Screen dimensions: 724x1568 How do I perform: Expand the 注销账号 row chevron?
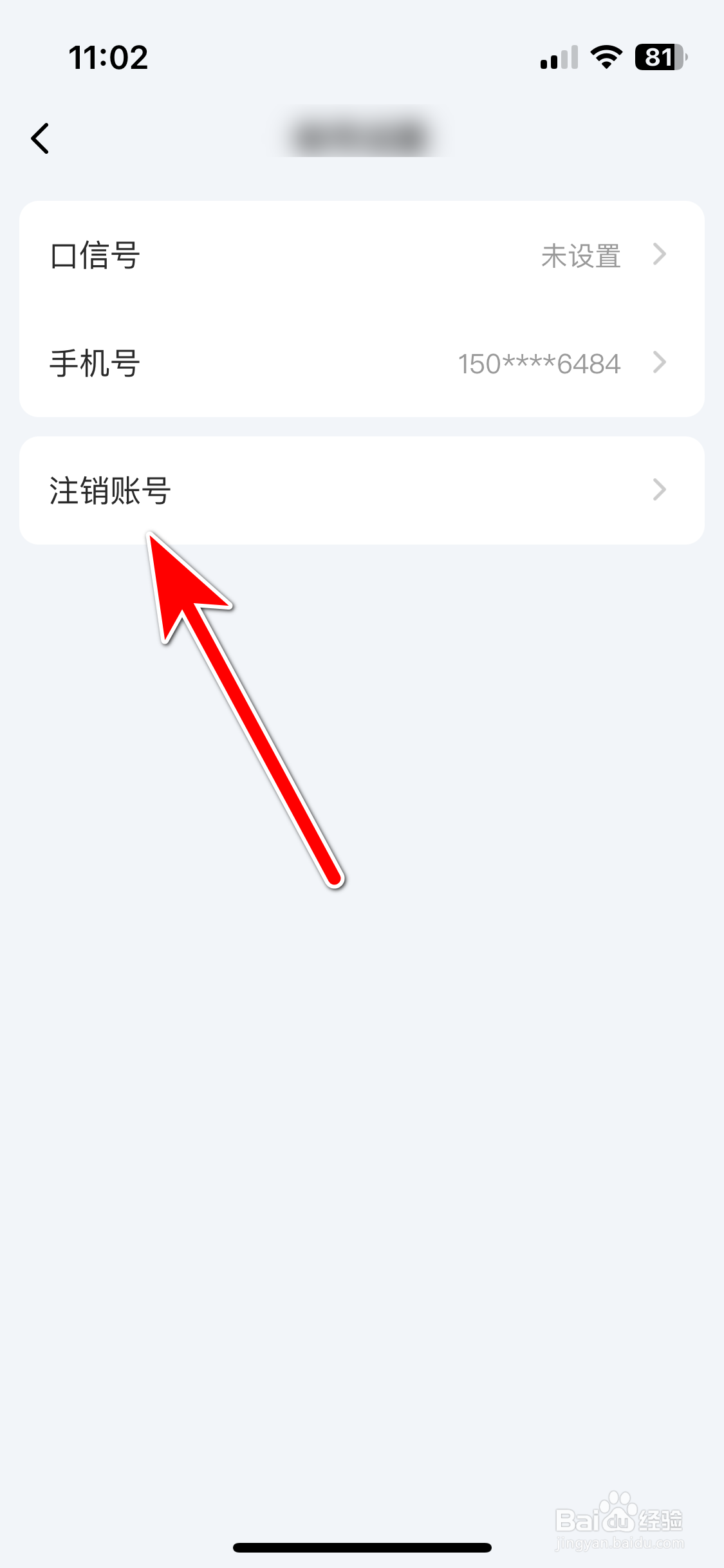click(x=660, y=490)
